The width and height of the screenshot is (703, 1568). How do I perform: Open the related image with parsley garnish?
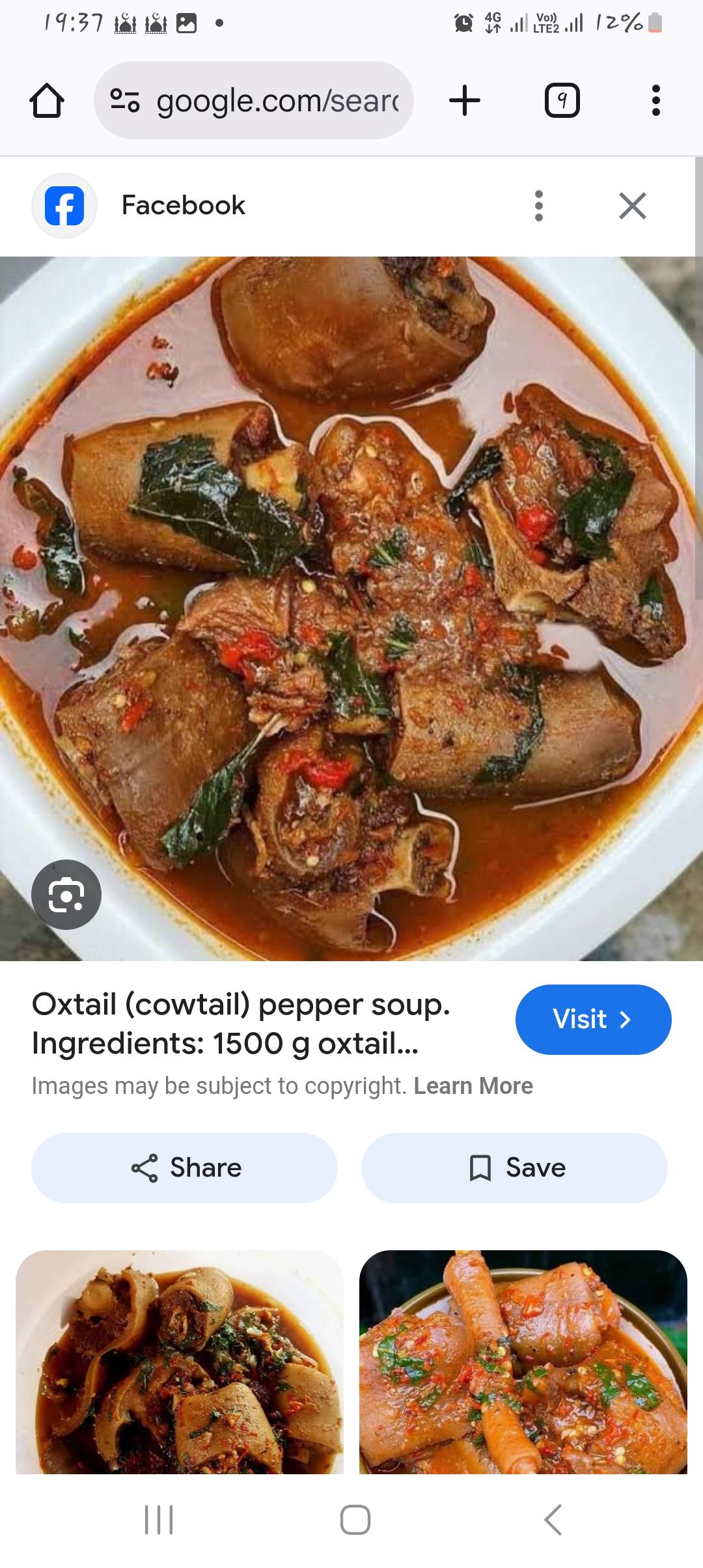pyautogui.click(x=180, y=1361)
